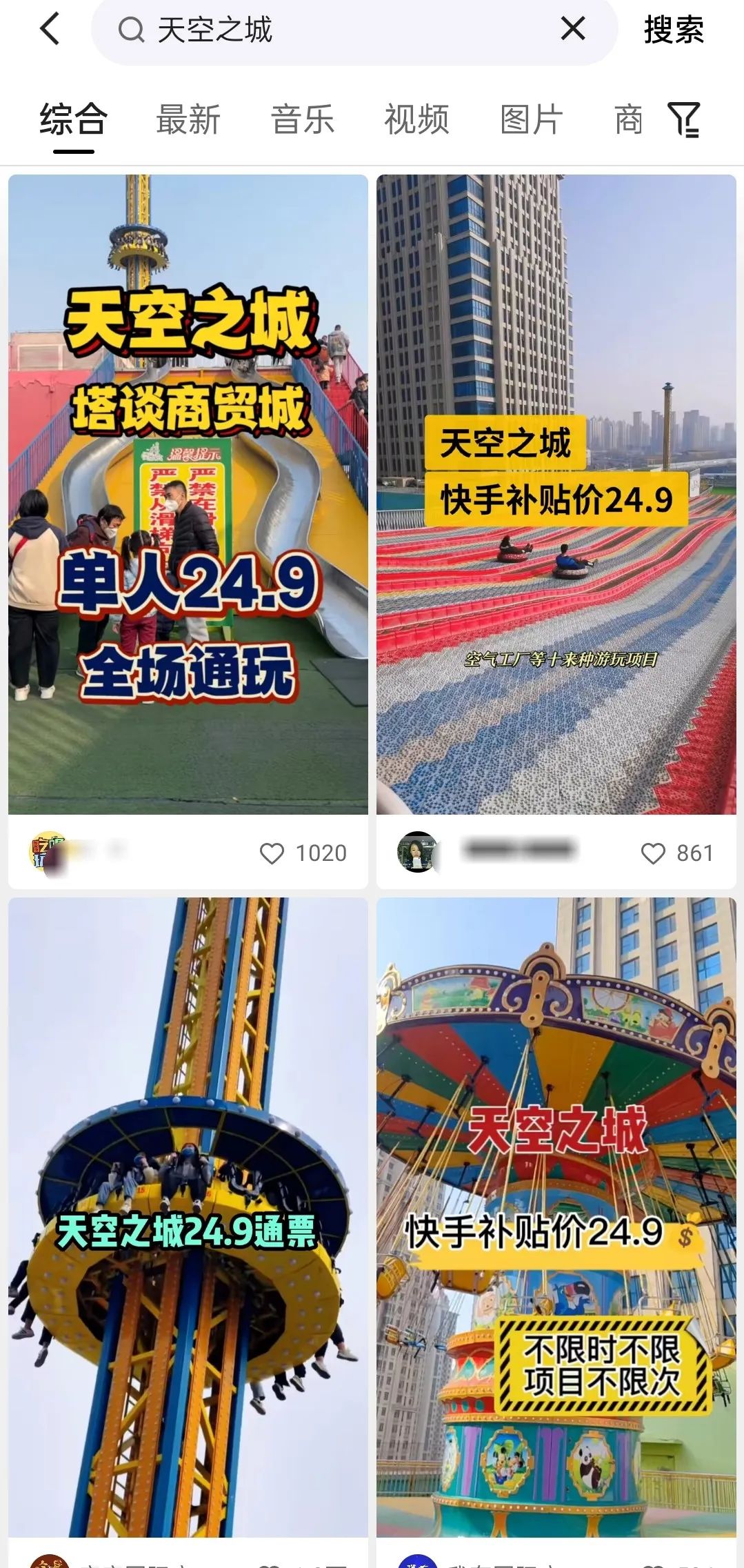Open the 天空之城24.9通票 drop tower video
This screenshot has width=744, height=1568.
coord(188,1217)
